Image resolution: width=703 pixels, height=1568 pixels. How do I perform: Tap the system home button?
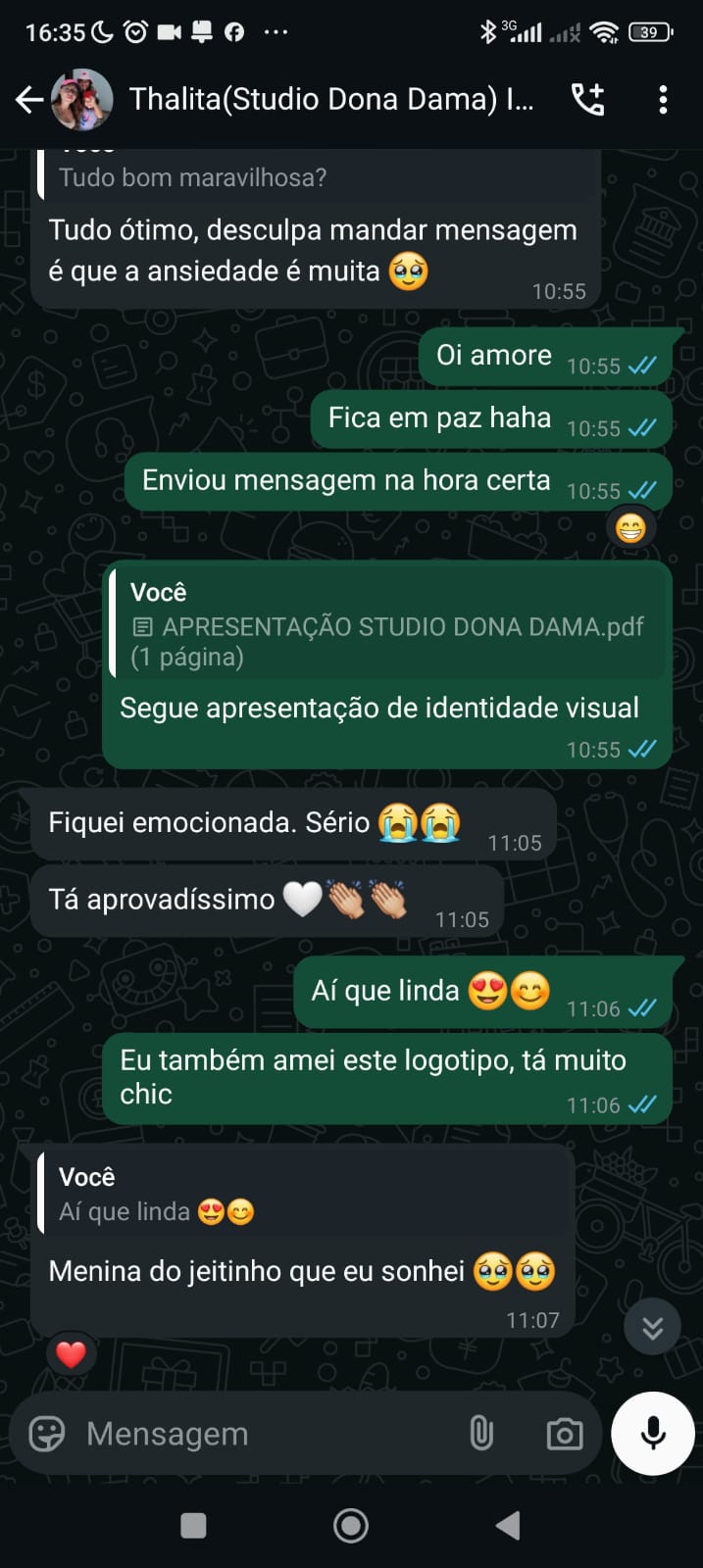pyautogui.click(x=351, y=1525)
